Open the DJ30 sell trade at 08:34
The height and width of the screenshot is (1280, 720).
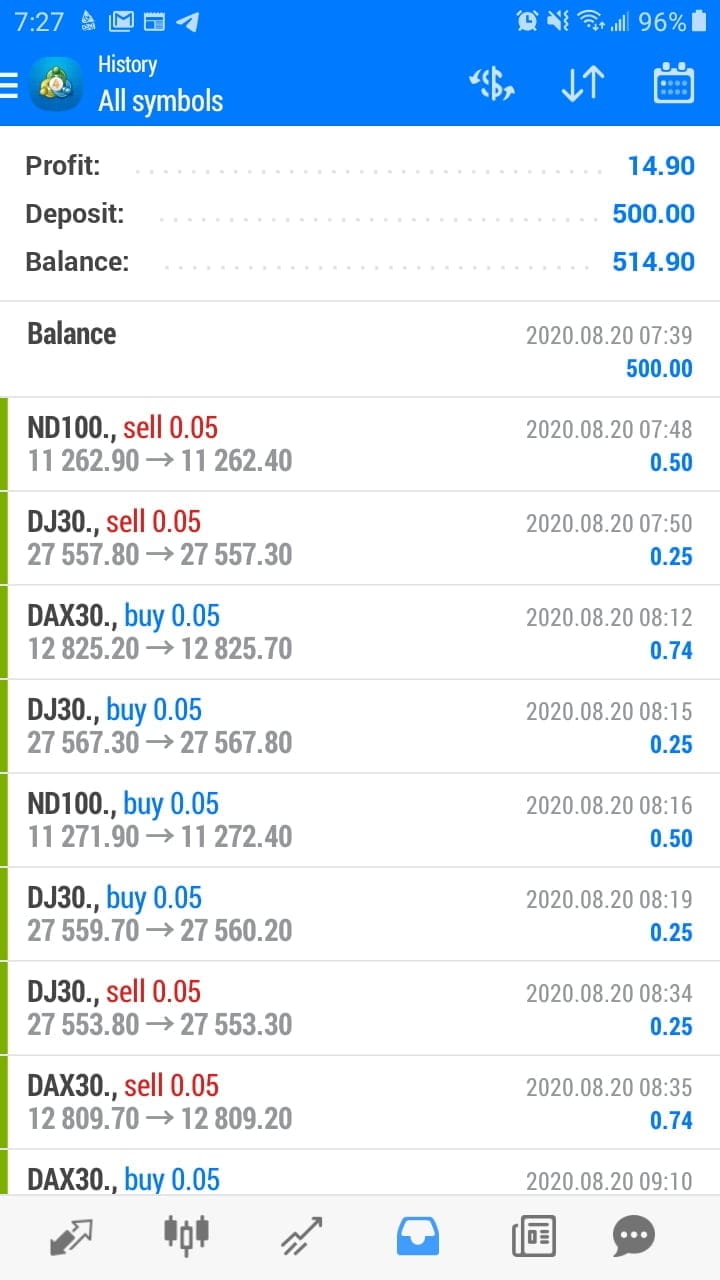coord(360,1009)
